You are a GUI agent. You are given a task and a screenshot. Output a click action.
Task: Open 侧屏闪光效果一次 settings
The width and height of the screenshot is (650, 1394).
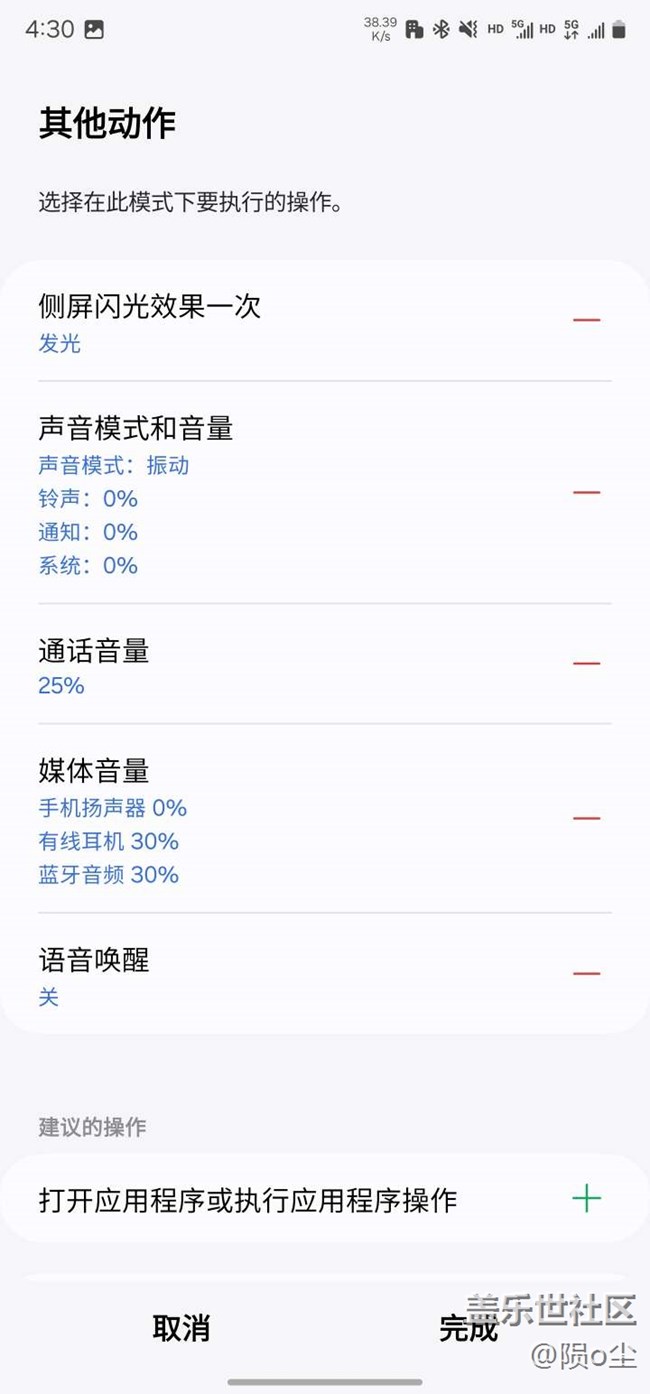coord(250,321)
